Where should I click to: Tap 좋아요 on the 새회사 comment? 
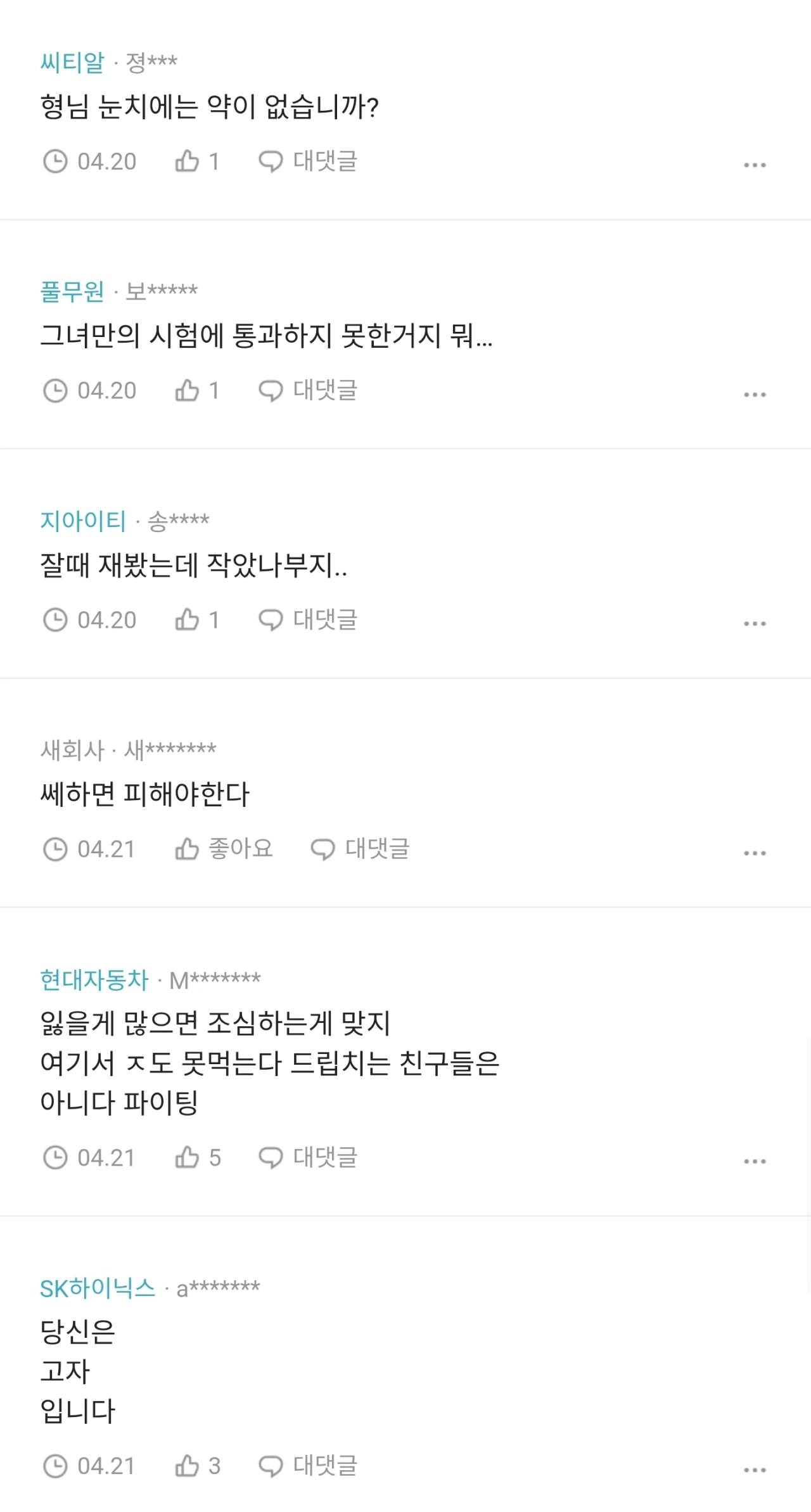[x=224, y=849]
